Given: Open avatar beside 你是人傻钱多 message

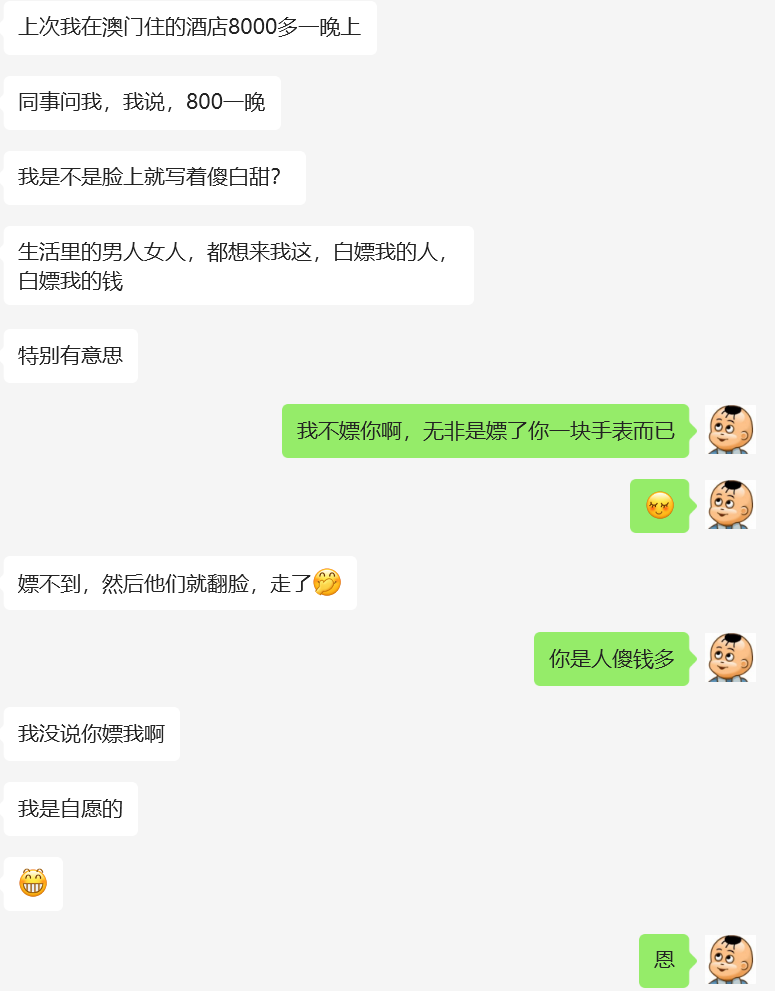Looking at the screenshot, I should [x=729, y=658].
